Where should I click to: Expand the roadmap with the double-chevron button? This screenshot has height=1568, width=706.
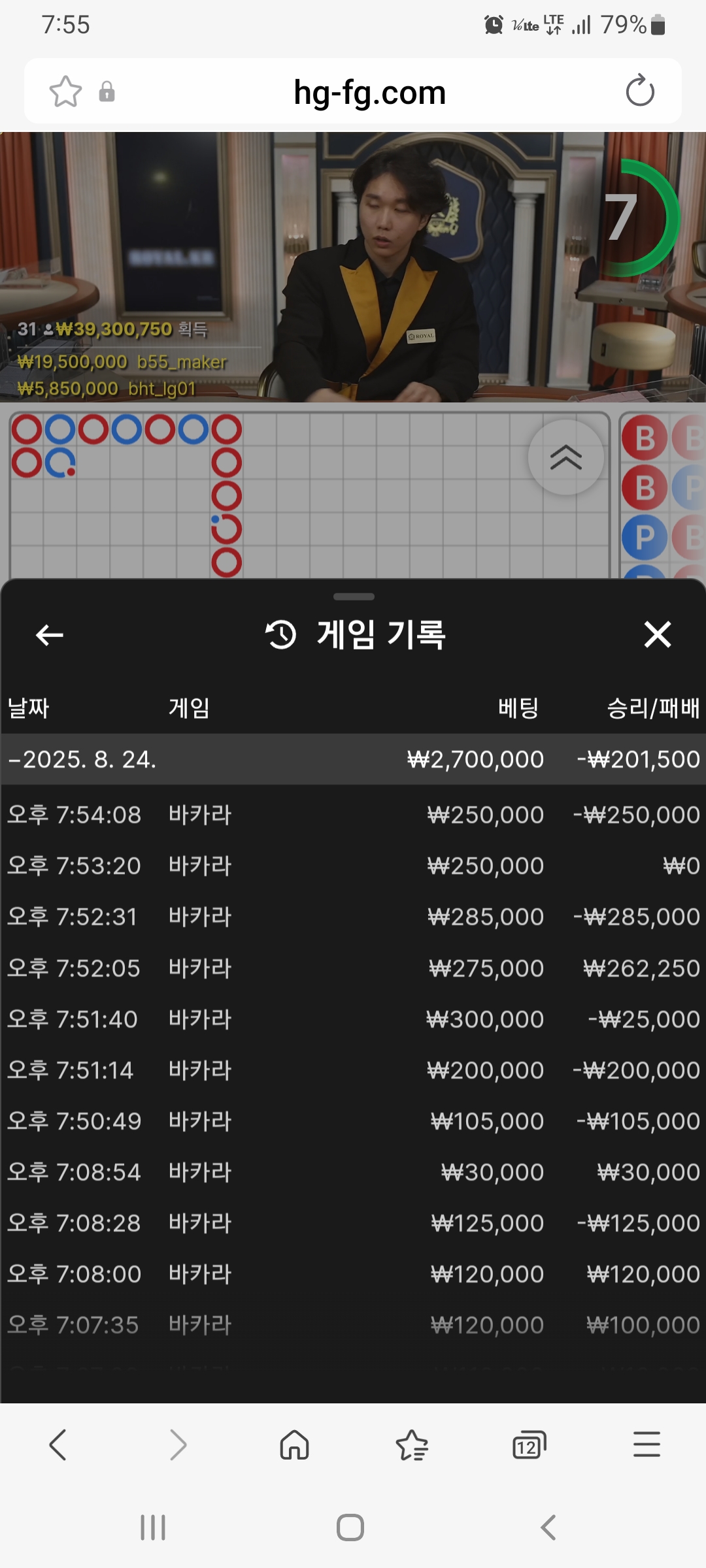[566, 457]
